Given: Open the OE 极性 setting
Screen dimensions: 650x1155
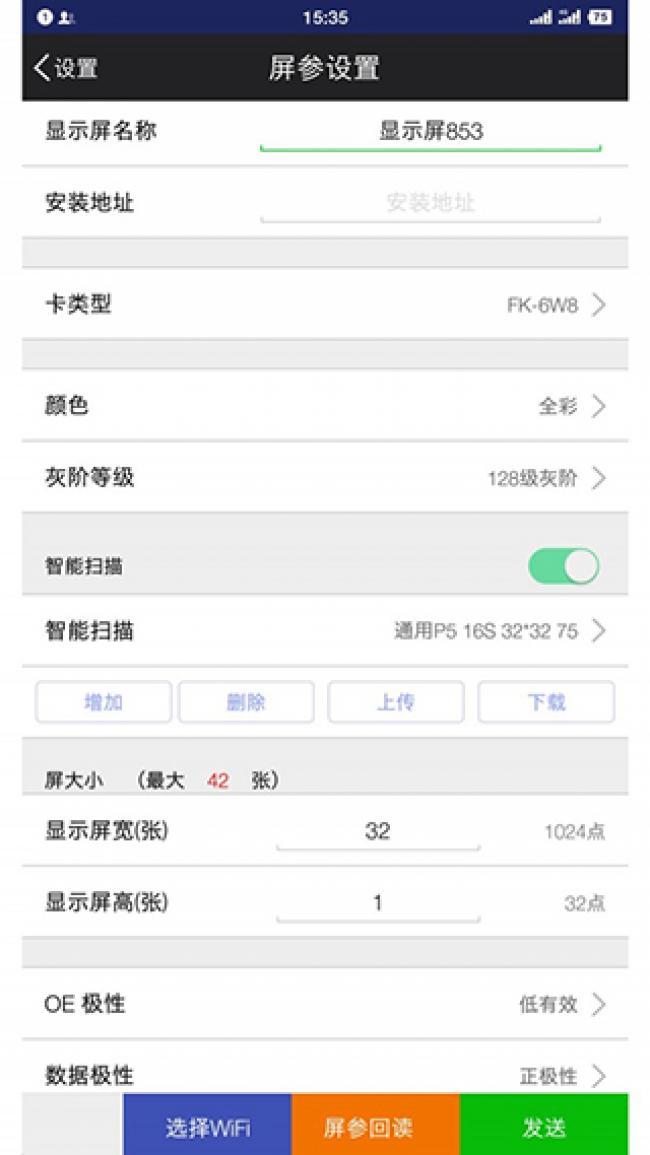Looking at the screenshot, I should pos(325,1004).
